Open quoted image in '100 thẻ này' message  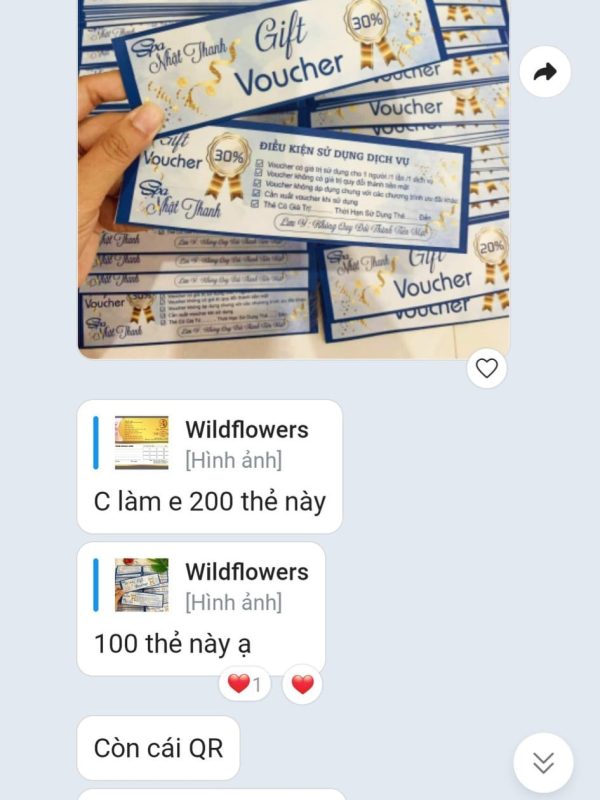(x=142, y=585)
